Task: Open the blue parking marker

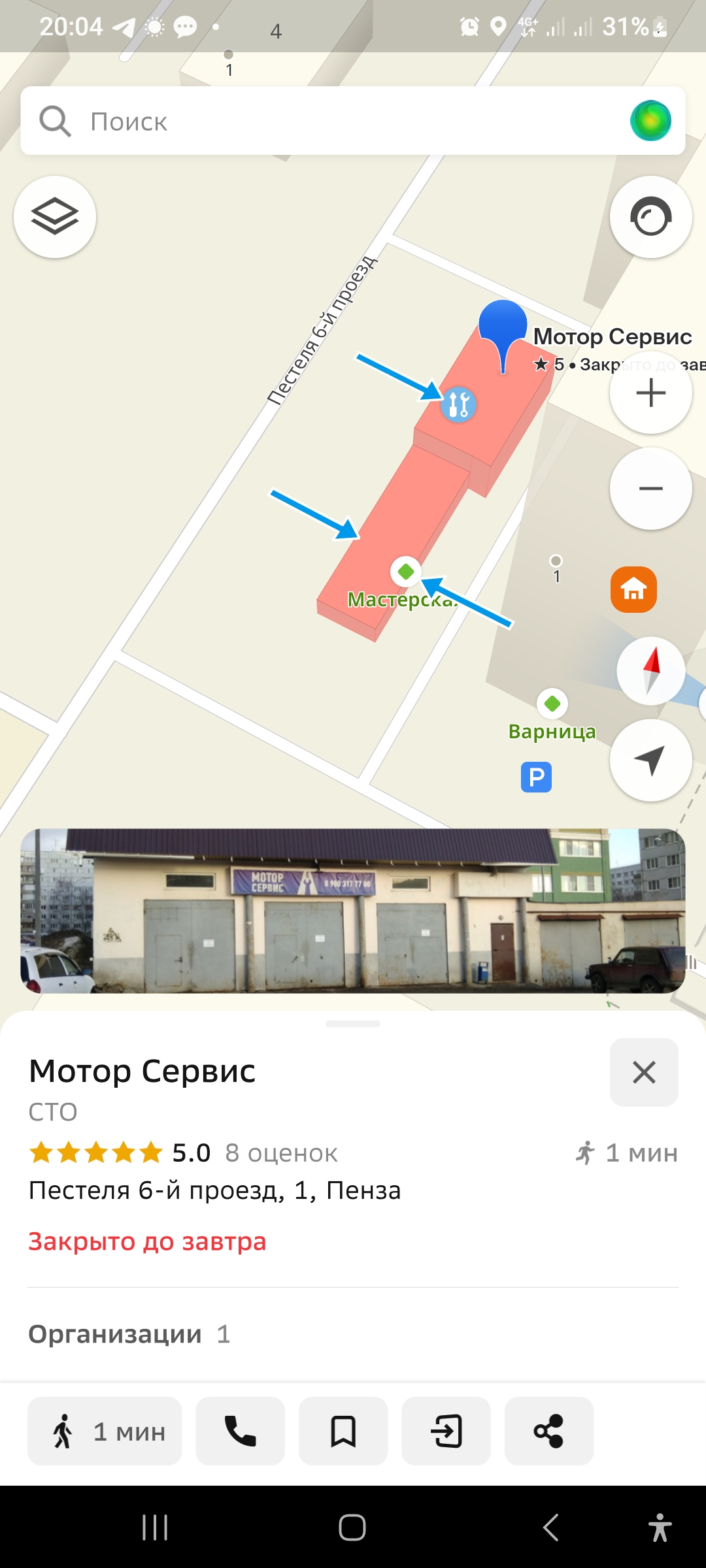Action: (536, 777)
